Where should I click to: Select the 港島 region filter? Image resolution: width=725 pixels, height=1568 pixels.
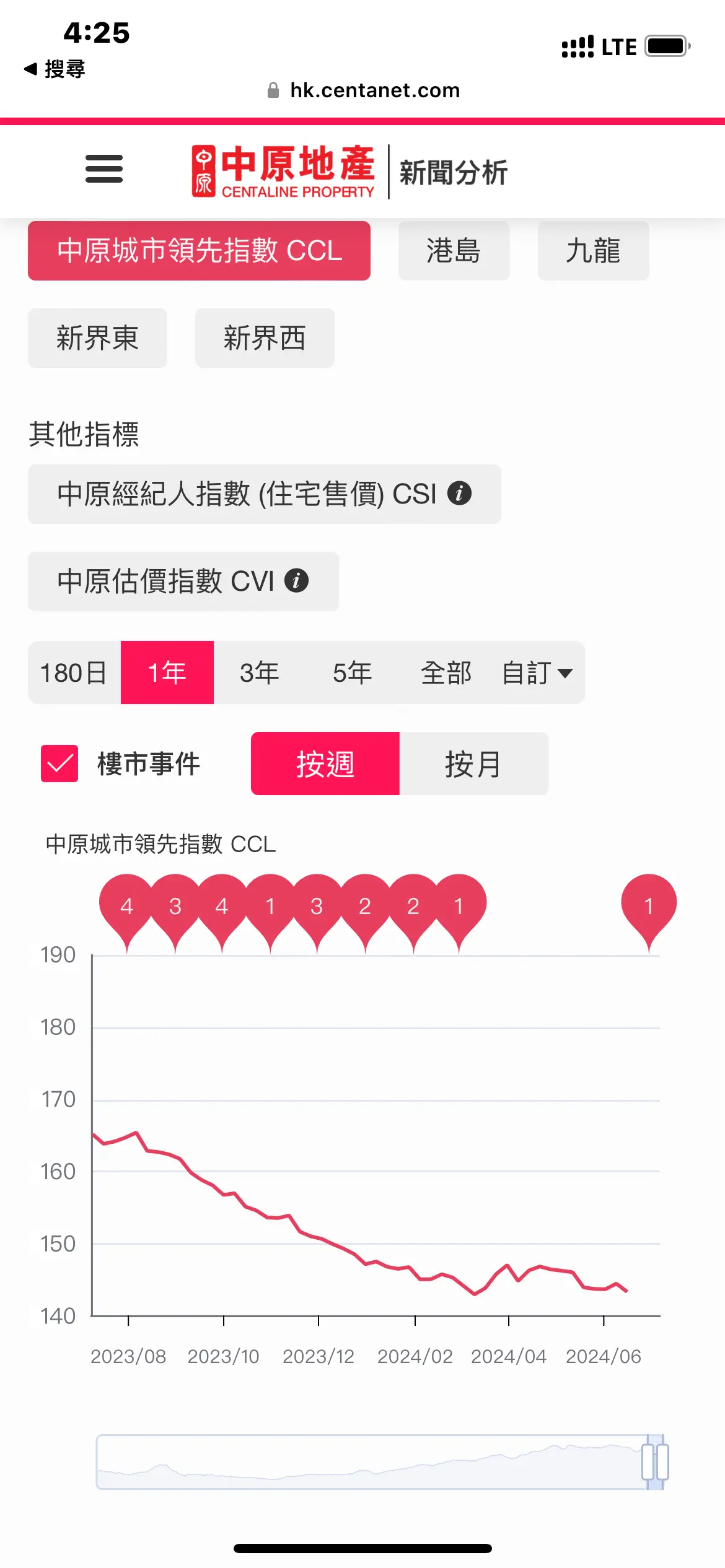[x=454, y=251]
